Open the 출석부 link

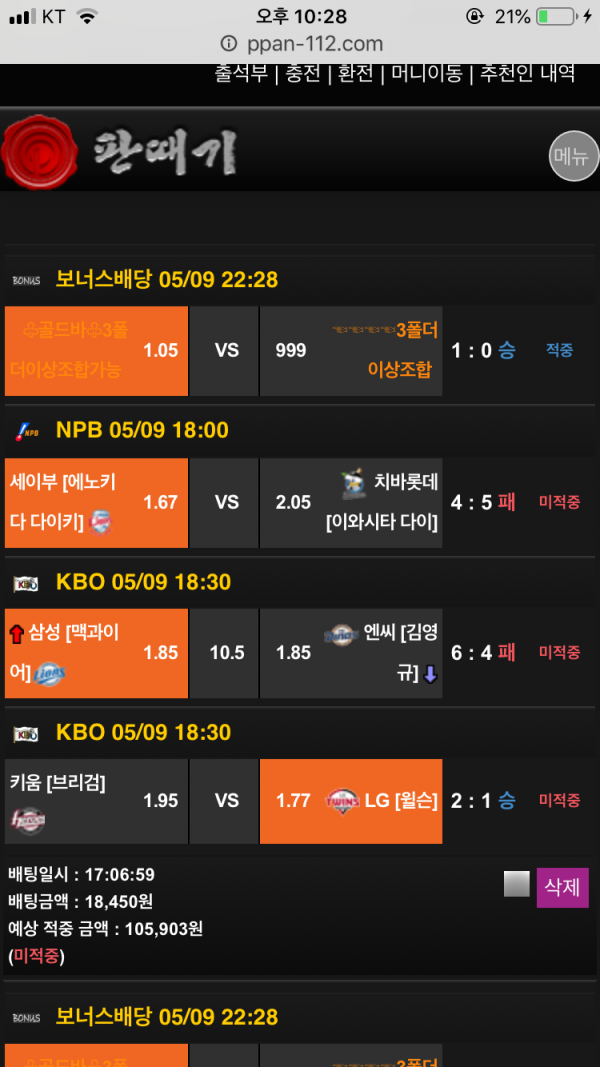pyautogui.click(x=243, y=73)
